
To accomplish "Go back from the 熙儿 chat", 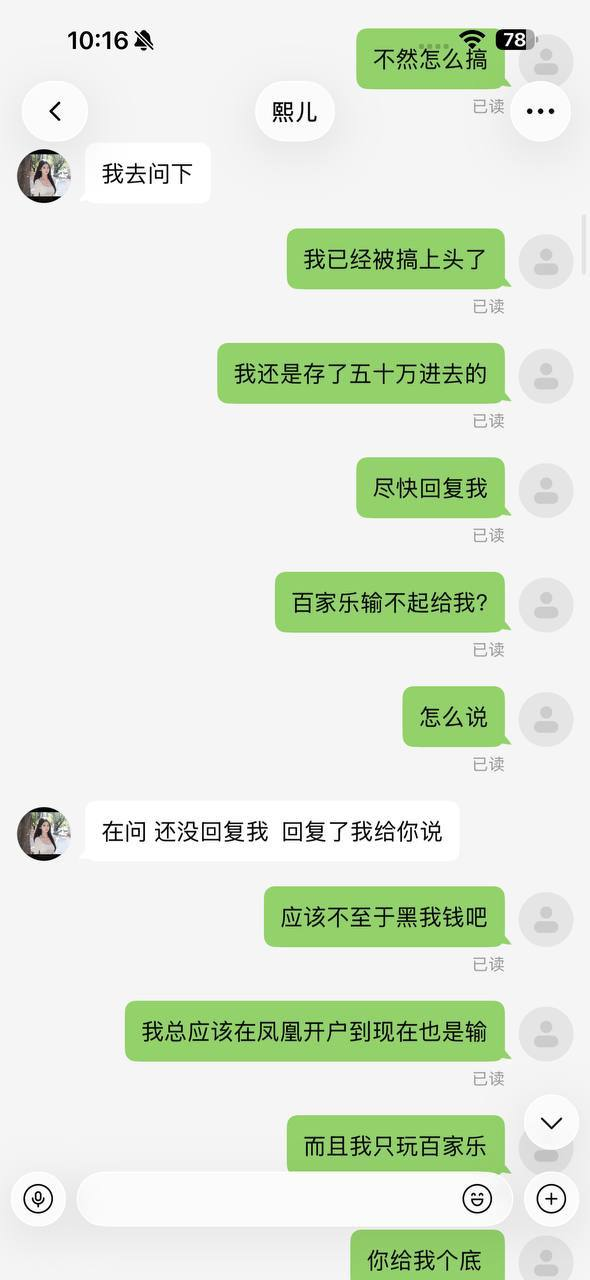I will click(x=55, y=111).
